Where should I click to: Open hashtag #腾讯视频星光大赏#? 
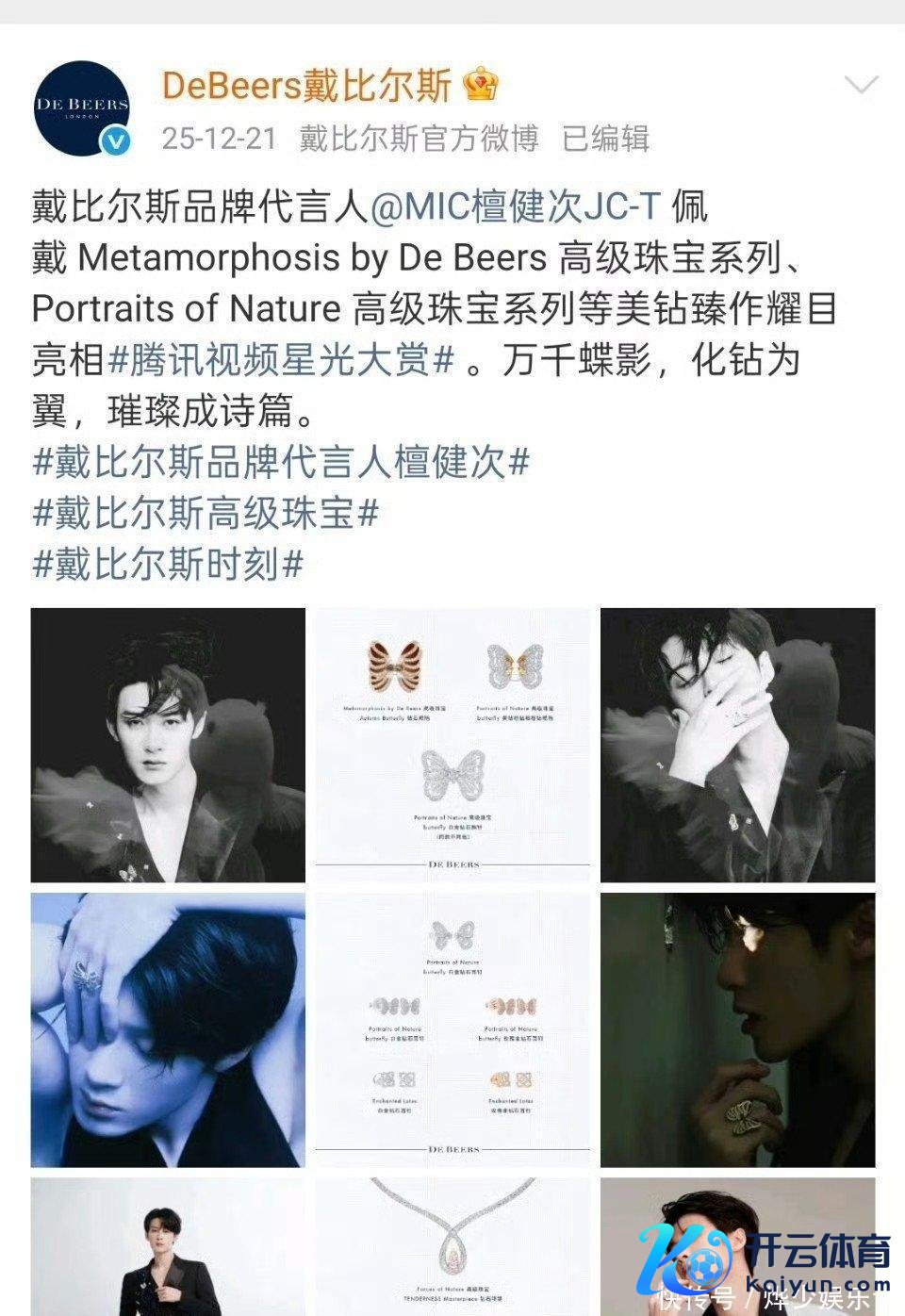pyautogui.click(x=283, y=360)
